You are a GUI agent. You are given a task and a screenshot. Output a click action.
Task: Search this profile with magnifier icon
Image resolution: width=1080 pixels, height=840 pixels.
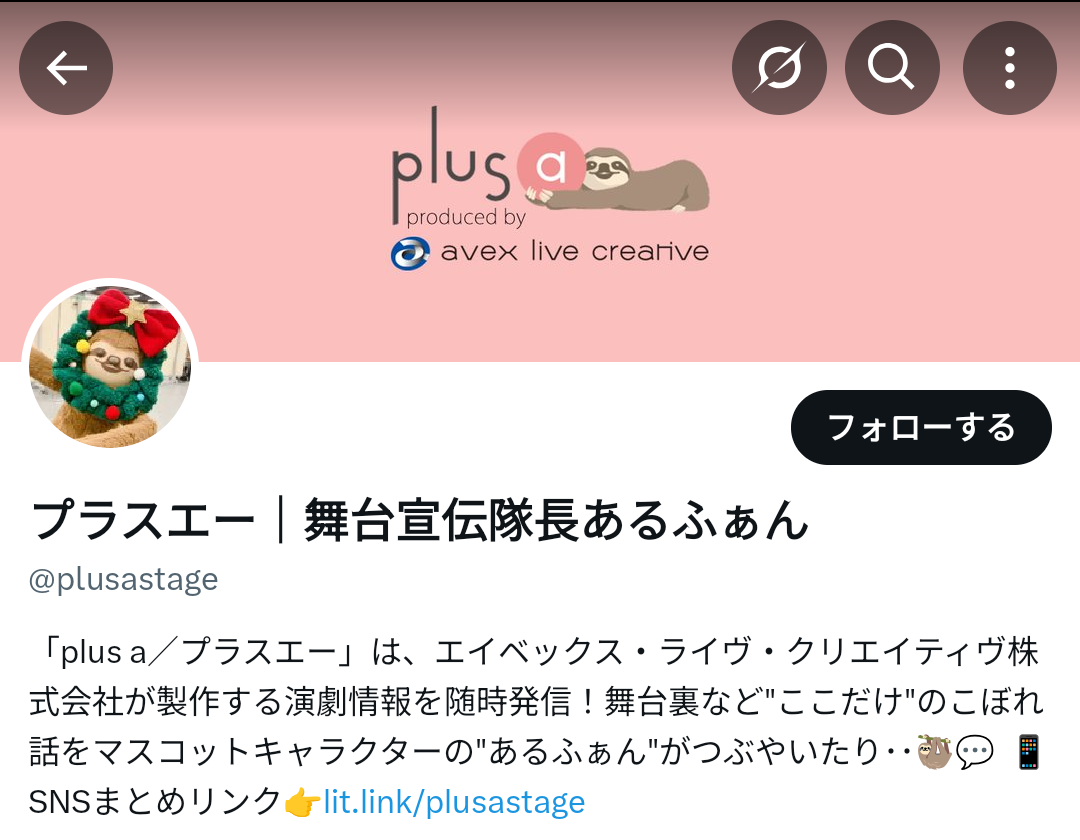click(891, 68)
